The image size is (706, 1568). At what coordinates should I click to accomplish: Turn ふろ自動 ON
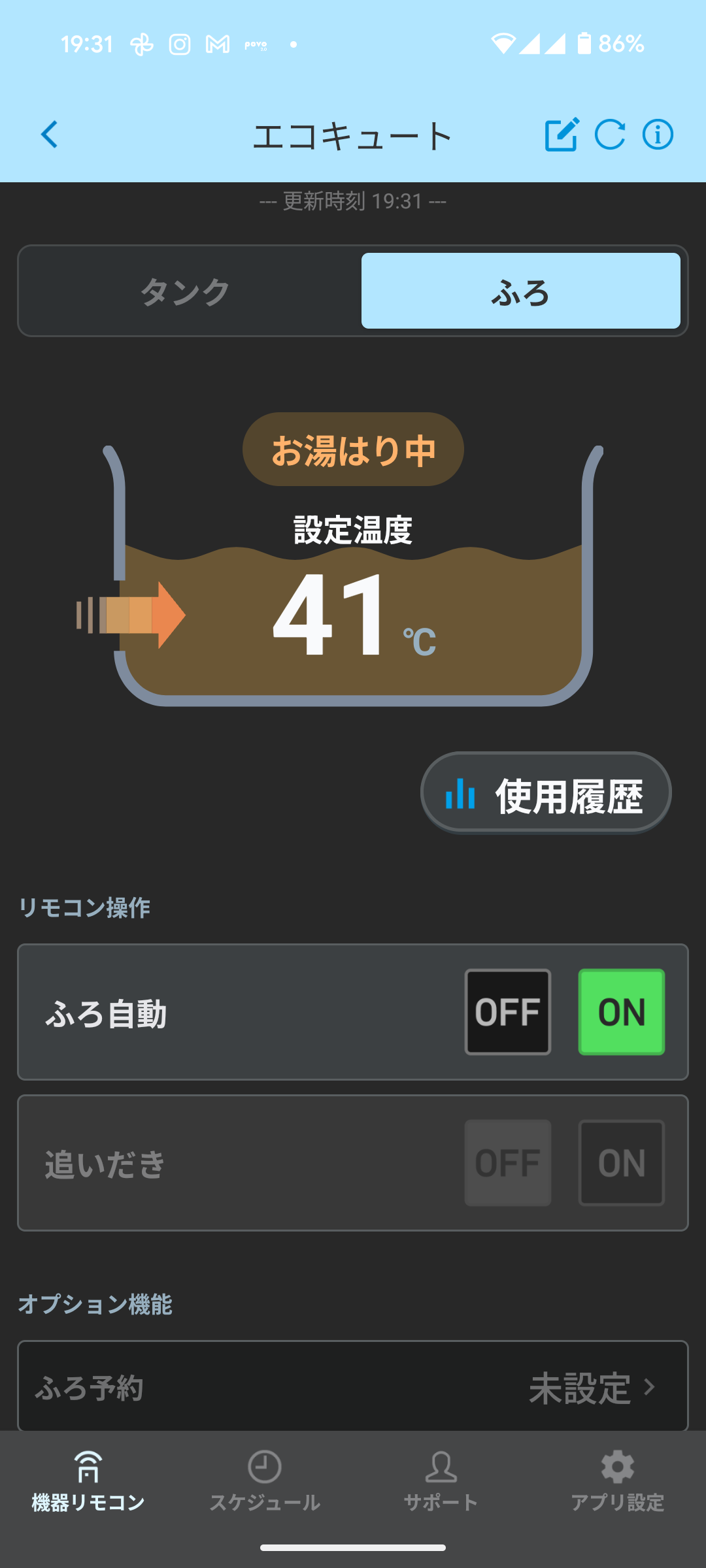pyautogui.click(x=622, y=1012)
